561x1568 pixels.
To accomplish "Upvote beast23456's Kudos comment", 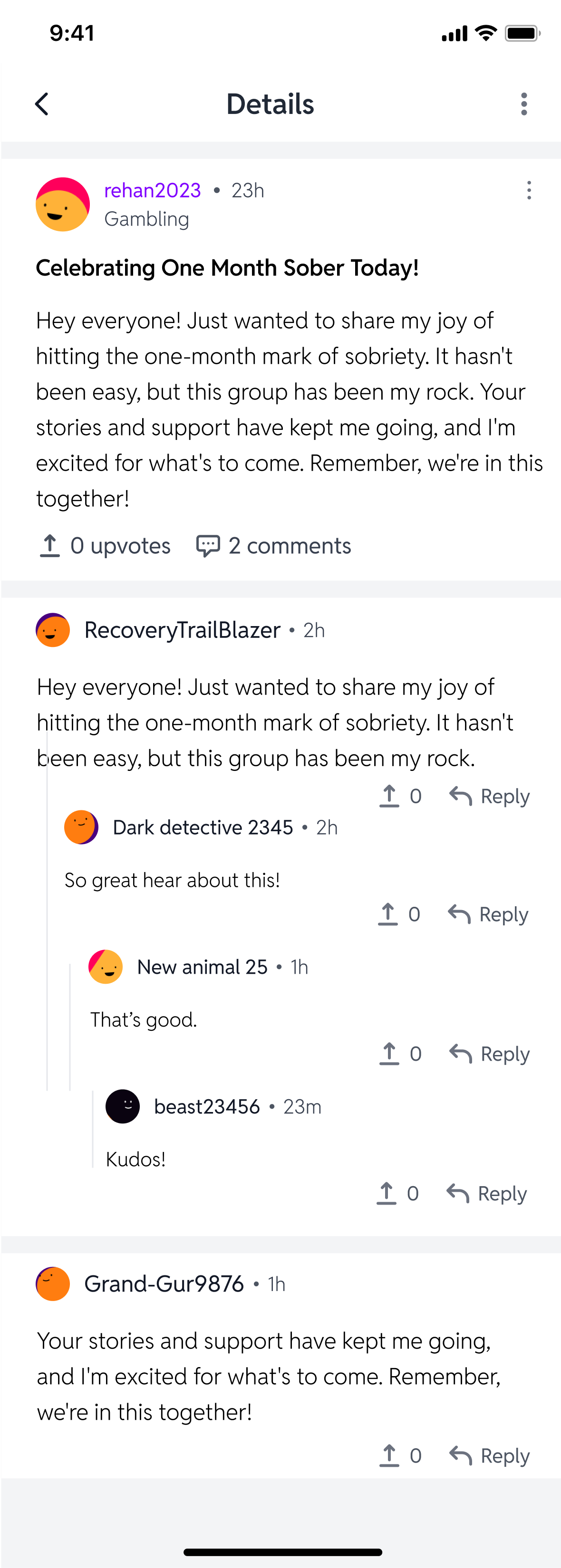I will click(387, 1194).
